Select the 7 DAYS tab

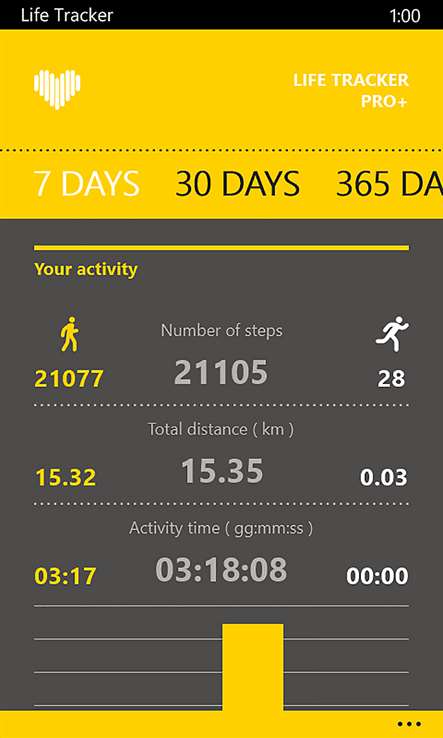tap(87, 183)
